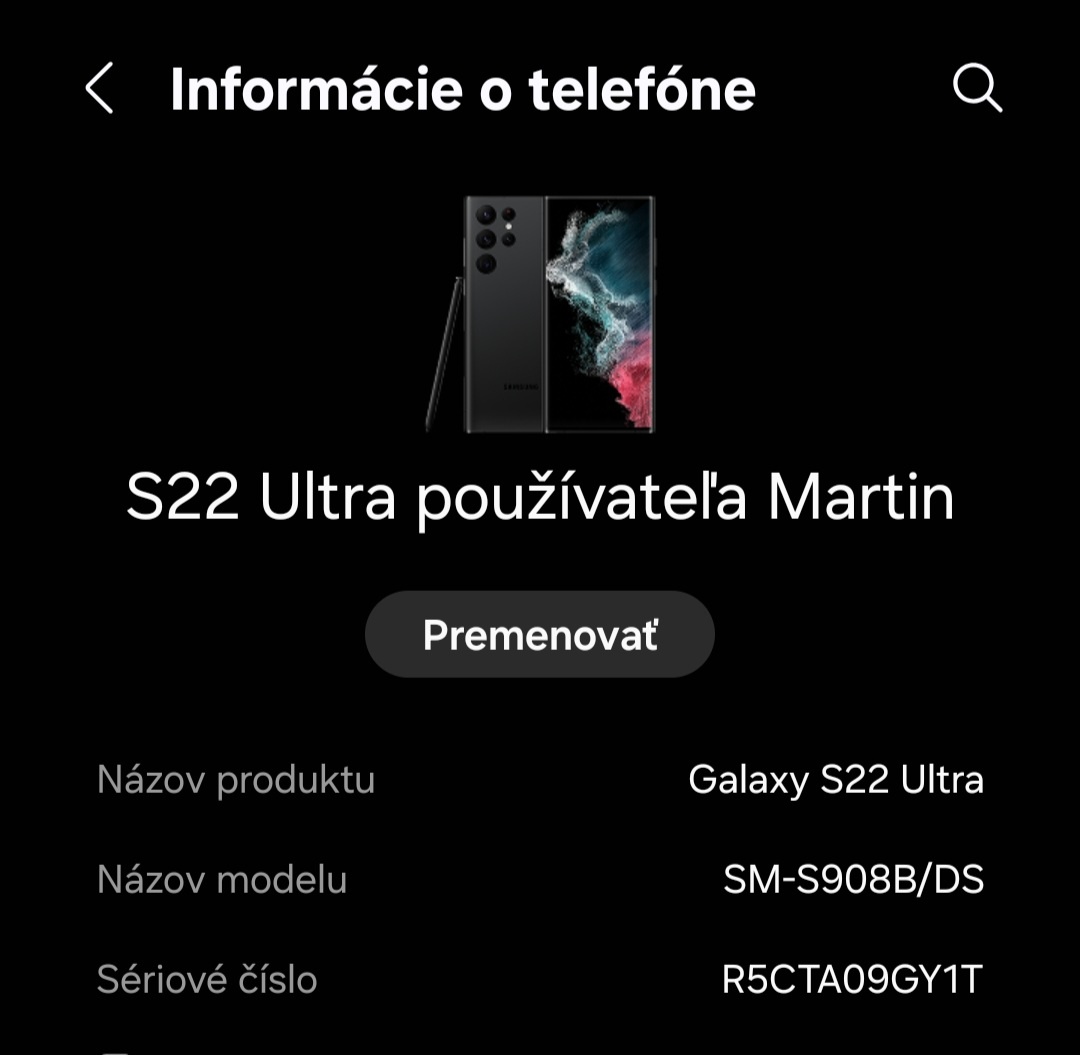This screenshot has width=1080, height=1055.
Task: Go back from Informácie o telefóne
Action: tap(99, 89)
